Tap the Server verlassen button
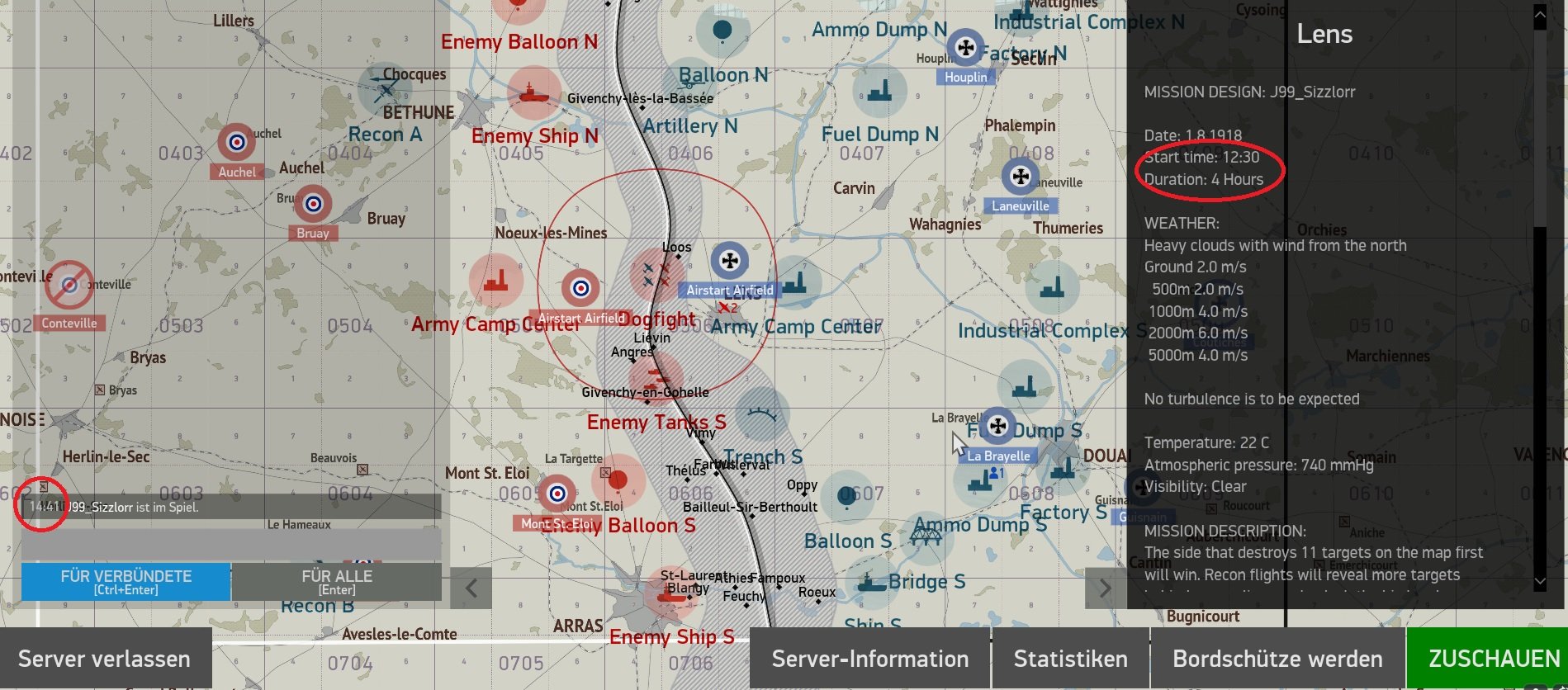The height and width of the screenshot is (690, 1568). (105, 659)
